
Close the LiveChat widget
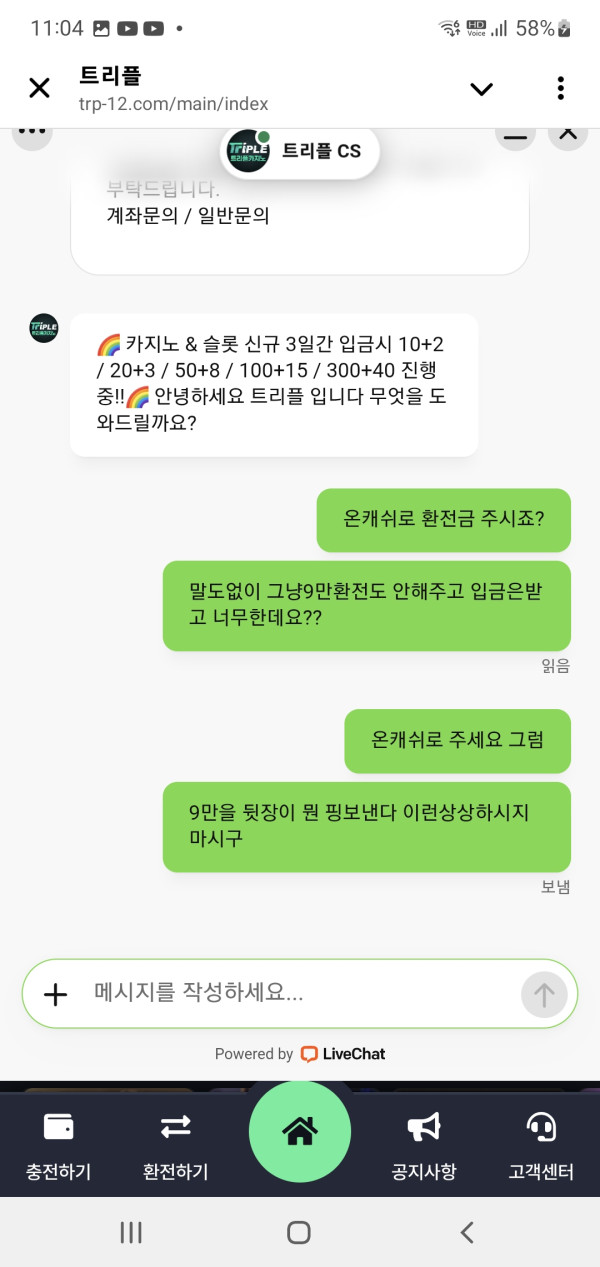coord(567,135)
